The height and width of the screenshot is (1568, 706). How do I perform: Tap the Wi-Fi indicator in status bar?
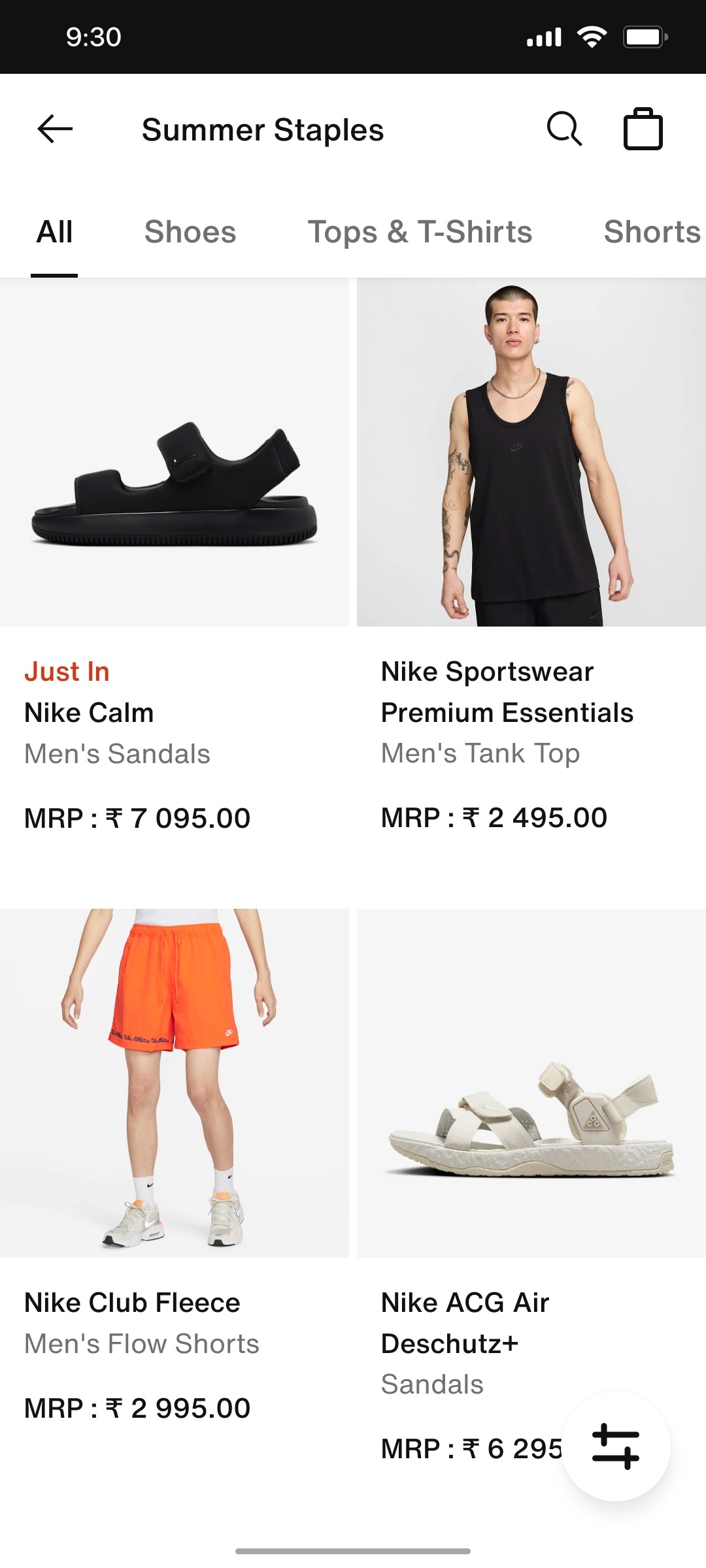click(x=590, y=37)
